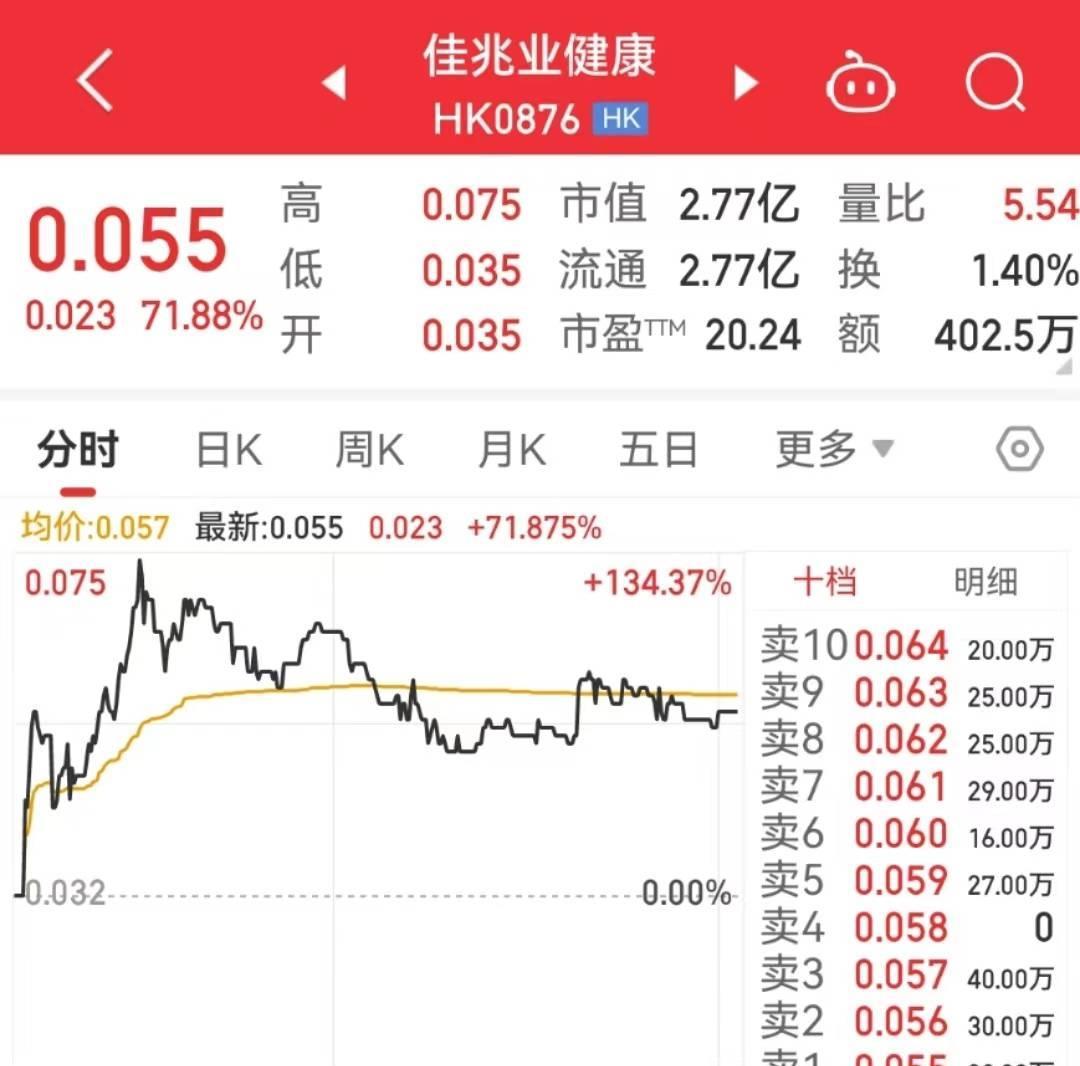Switch to the previous stock
Viewport: 1080px width, 1066px height.
pos(335,83)
